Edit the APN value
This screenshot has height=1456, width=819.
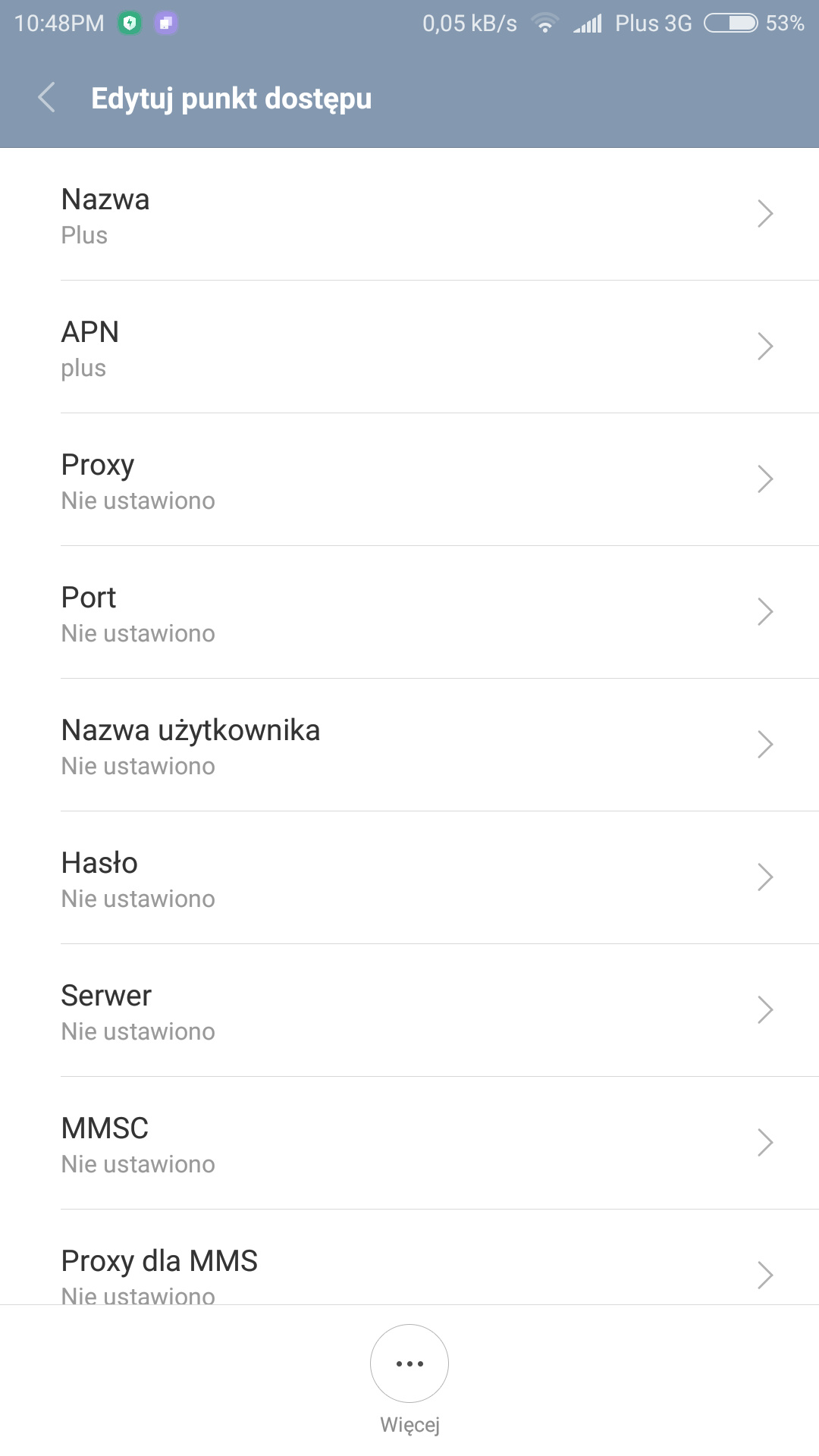pyautogui.click(x=409, y=347)
